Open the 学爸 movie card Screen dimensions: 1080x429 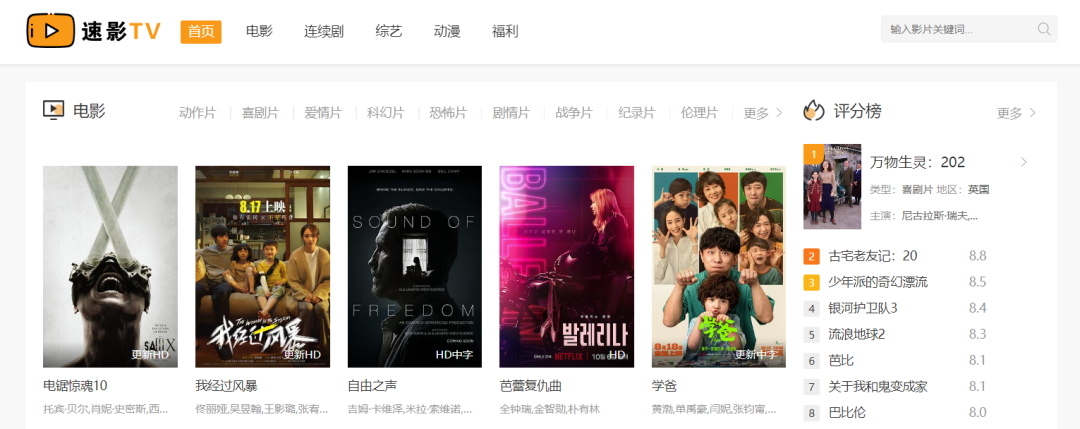click(x=718, y=266)
